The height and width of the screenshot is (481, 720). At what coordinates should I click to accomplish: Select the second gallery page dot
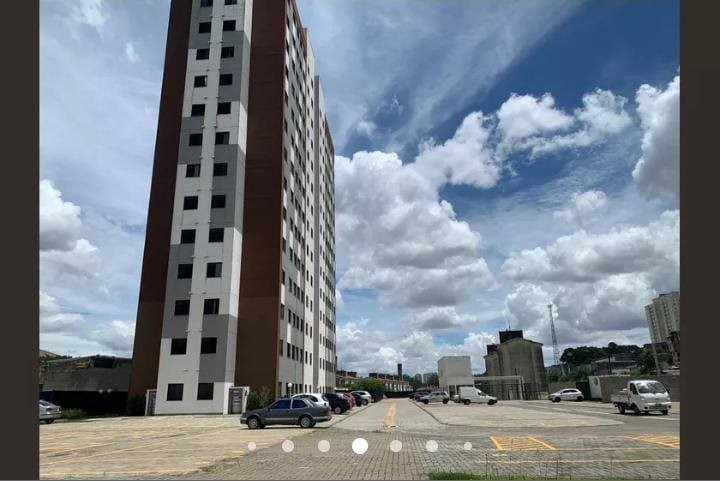click(288, 446)
